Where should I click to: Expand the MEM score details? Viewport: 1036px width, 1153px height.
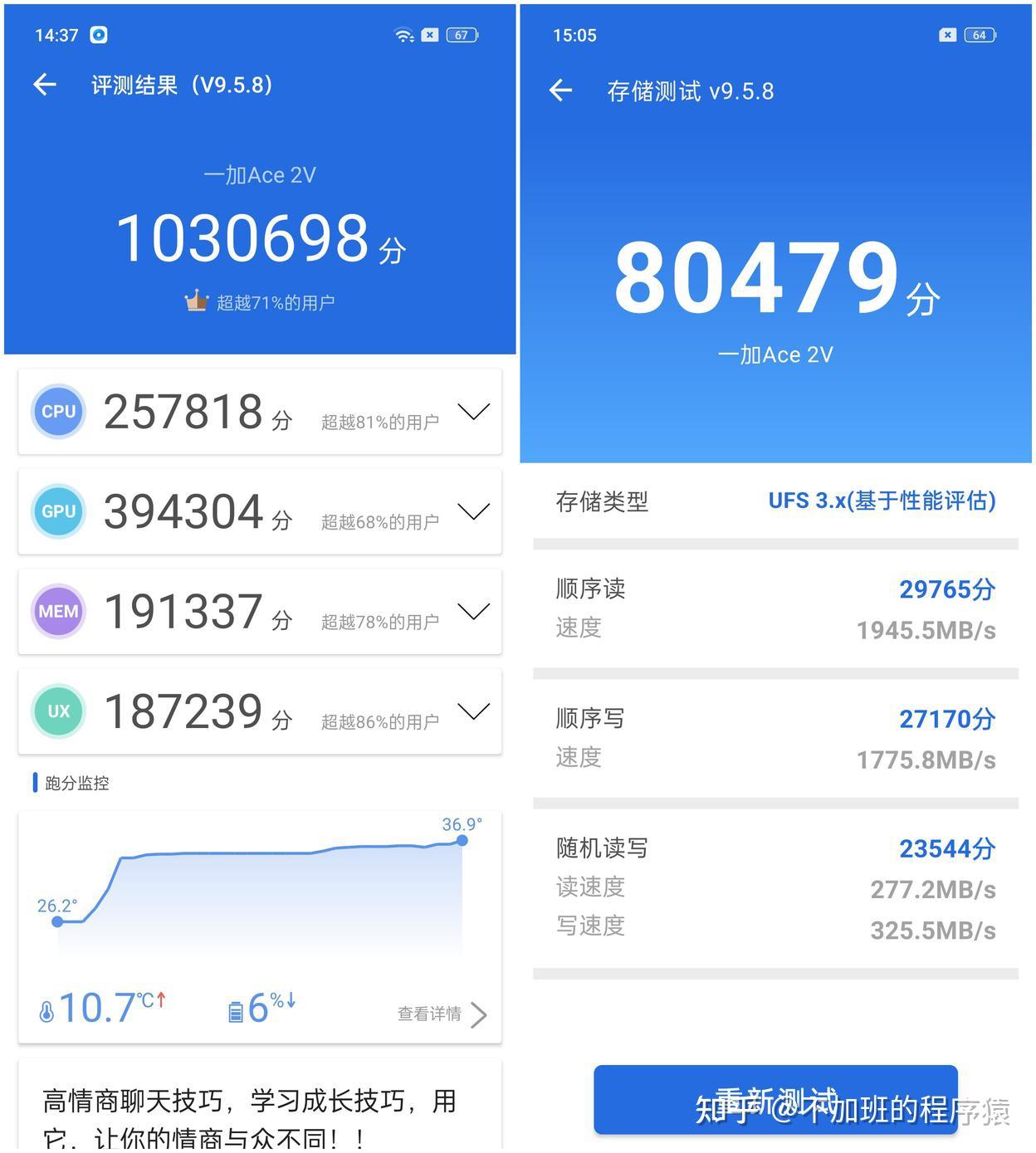pos(474,611)
